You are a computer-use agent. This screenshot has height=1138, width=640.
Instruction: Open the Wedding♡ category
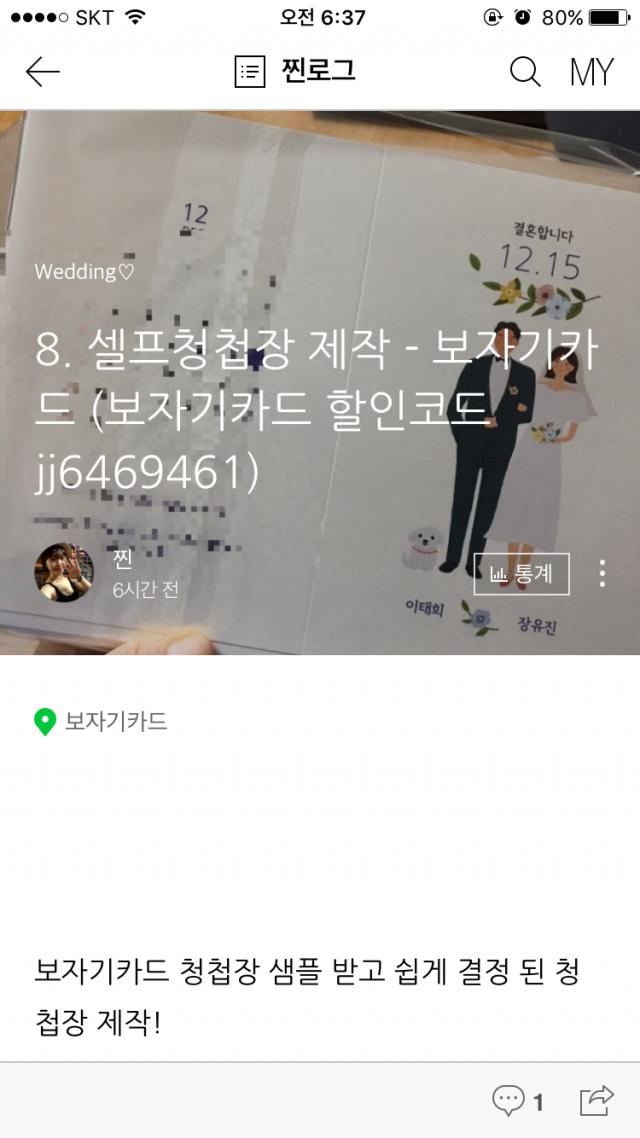click(84, 271)
